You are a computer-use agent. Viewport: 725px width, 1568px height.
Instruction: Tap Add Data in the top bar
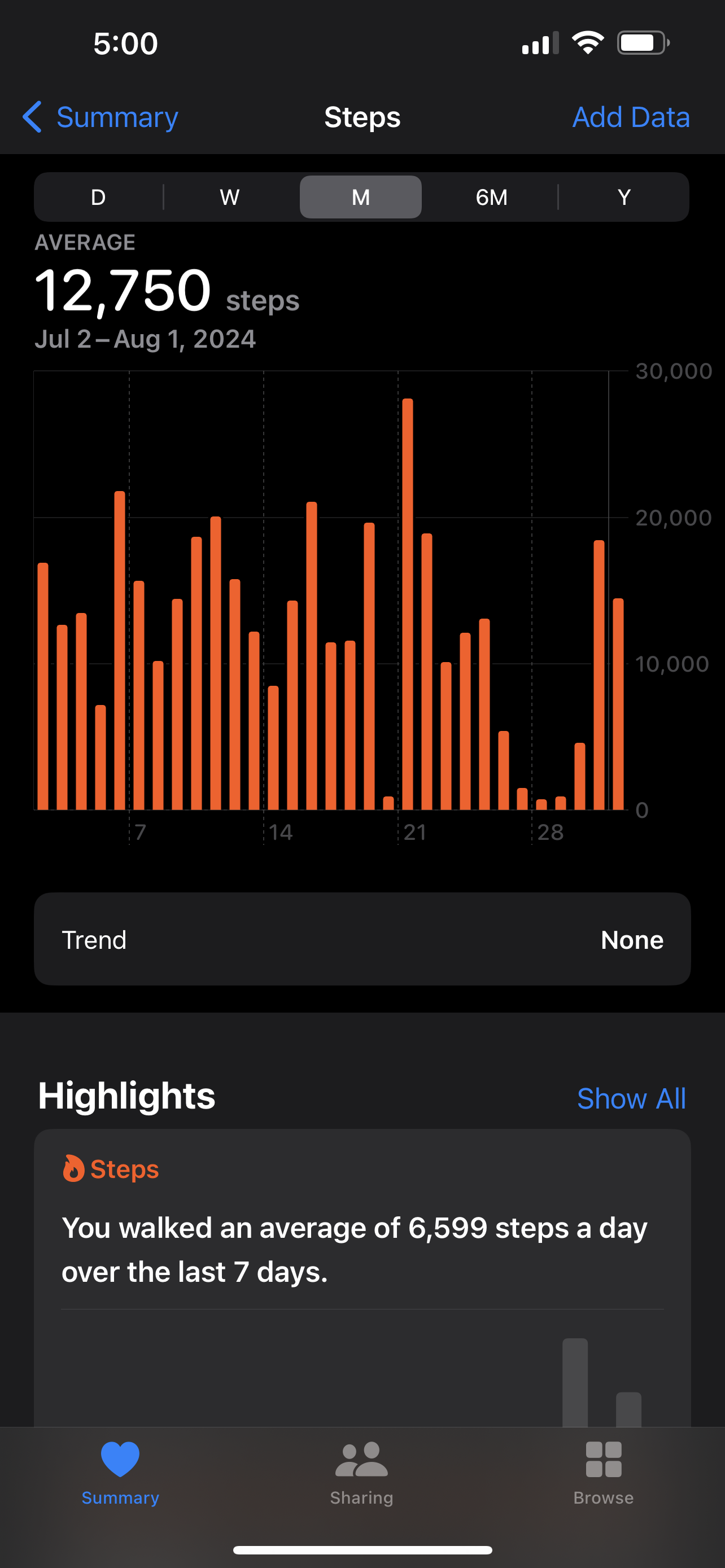coord(631,117)
